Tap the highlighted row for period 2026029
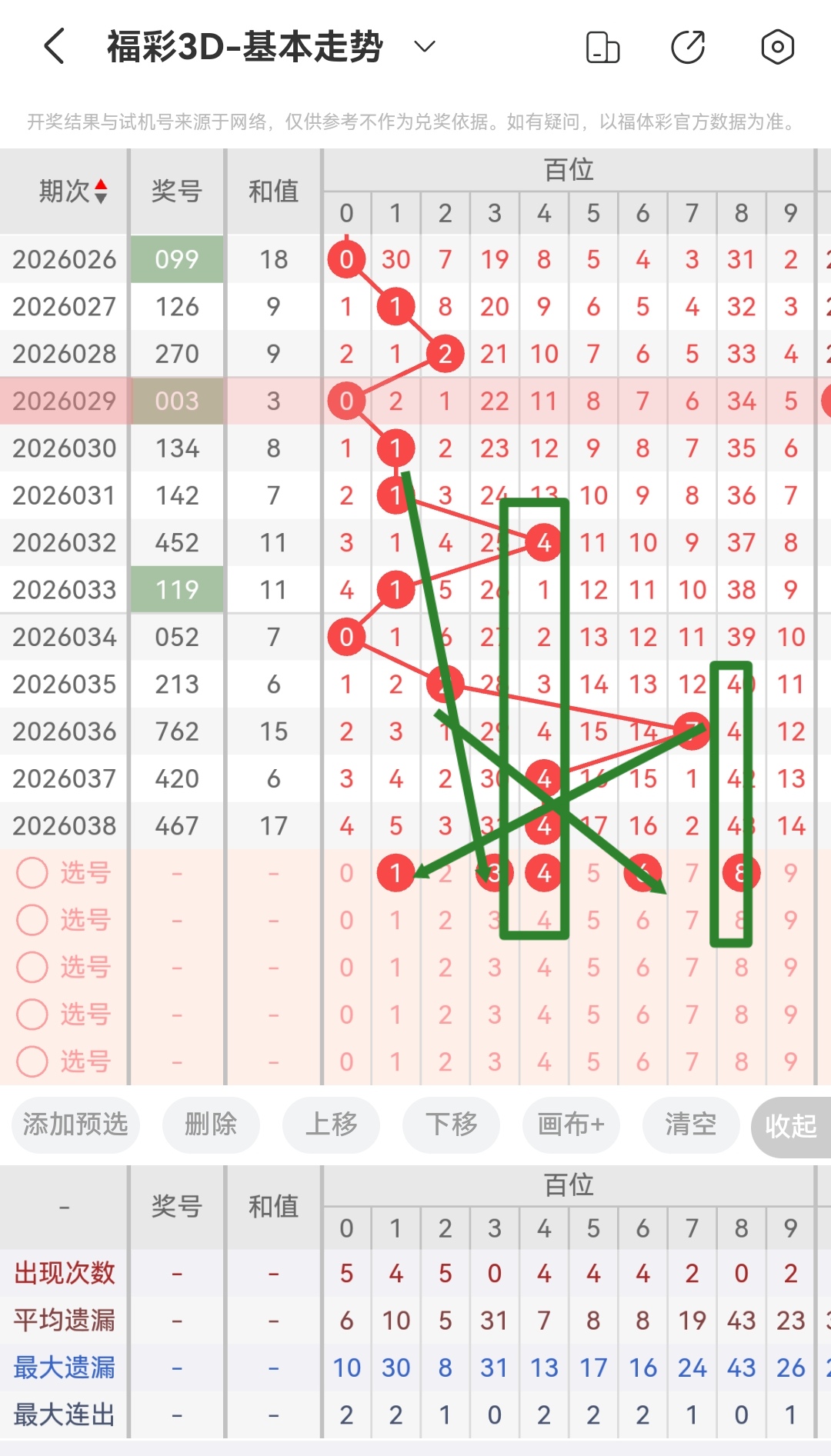Image resolution: width=831 pixels, height=1456 pixels. [x=65, y=401]
